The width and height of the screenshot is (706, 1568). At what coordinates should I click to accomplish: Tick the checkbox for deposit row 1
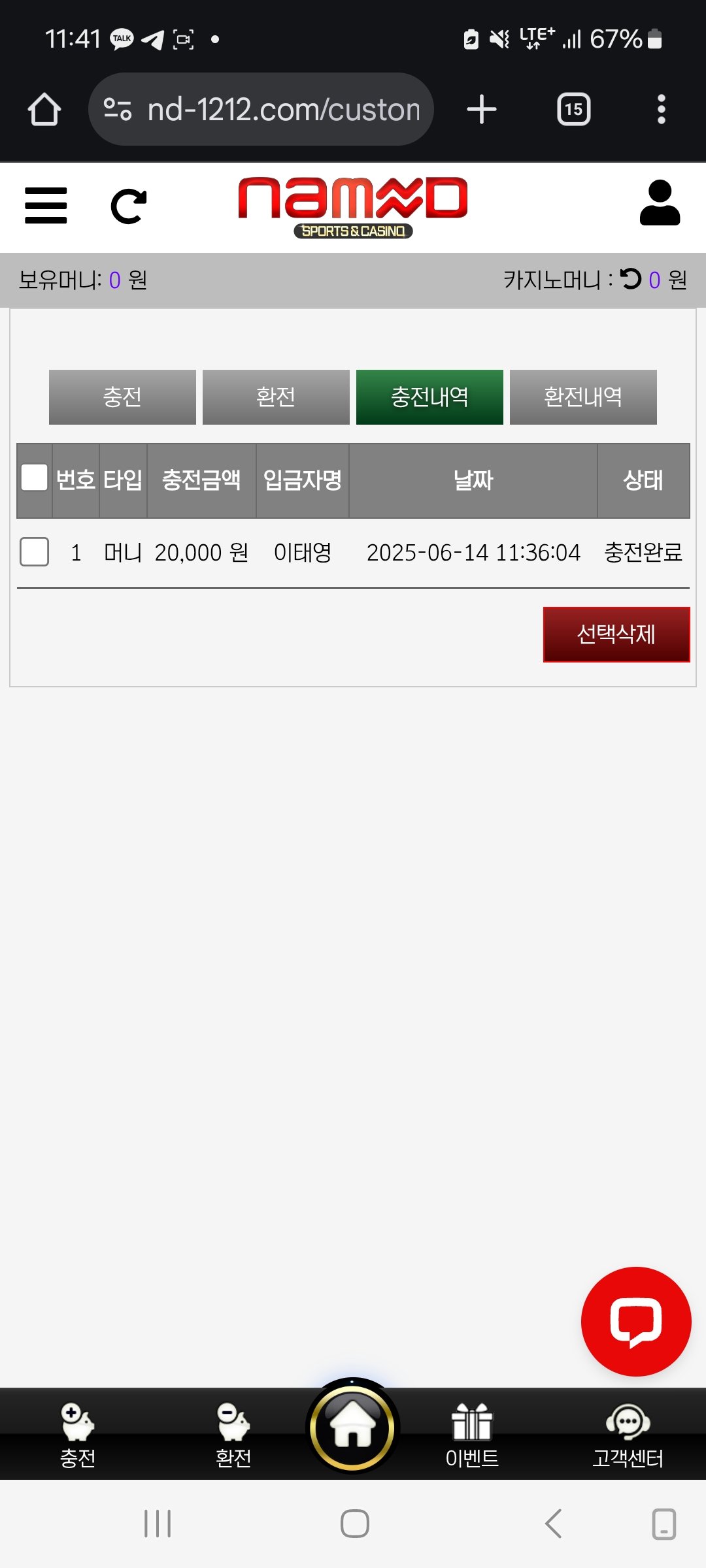coord(35,552)
